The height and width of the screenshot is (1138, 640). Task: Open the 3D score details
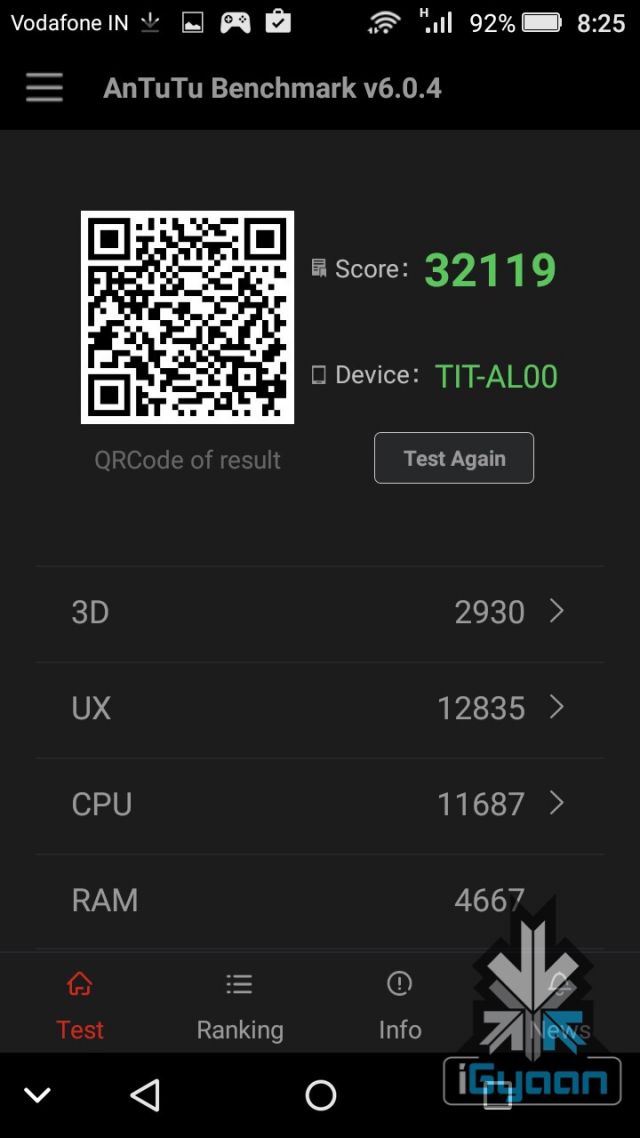coord(320,612)
